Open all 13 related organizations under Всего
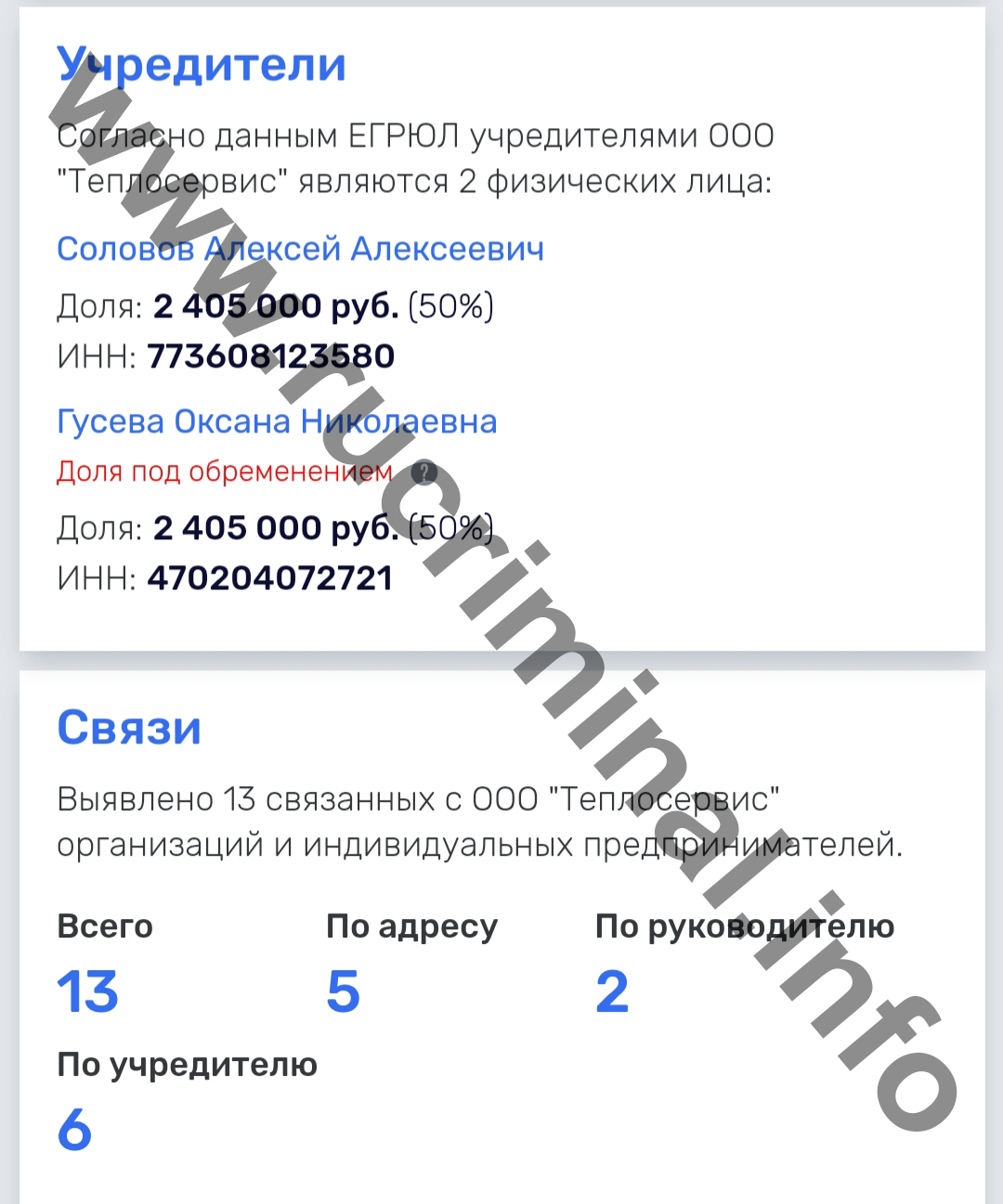1003x1204 pixels. [88, 990]
